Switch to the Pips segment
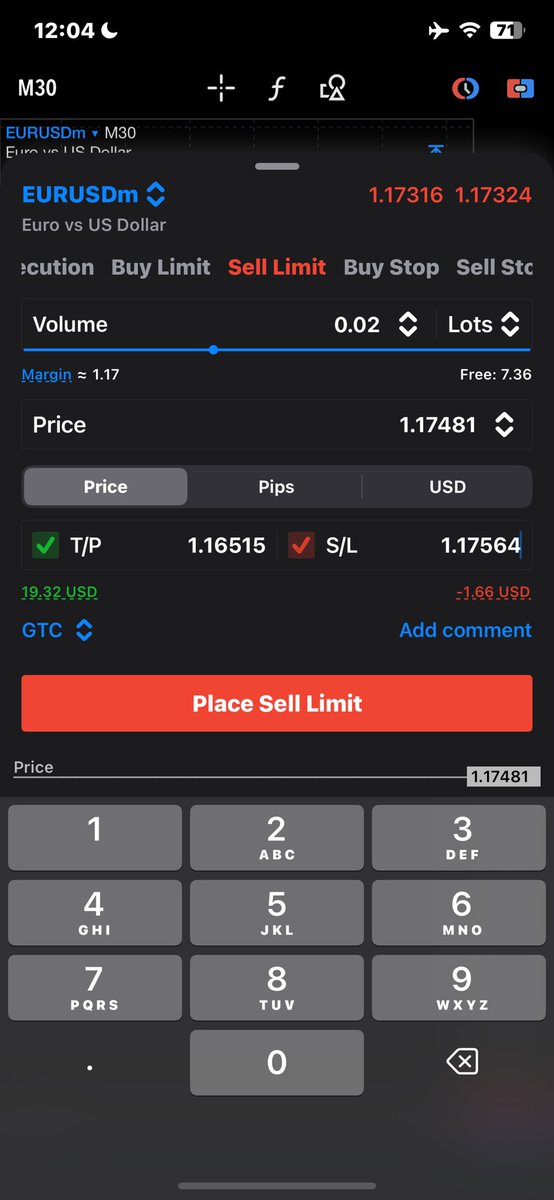 coord(276,487)
